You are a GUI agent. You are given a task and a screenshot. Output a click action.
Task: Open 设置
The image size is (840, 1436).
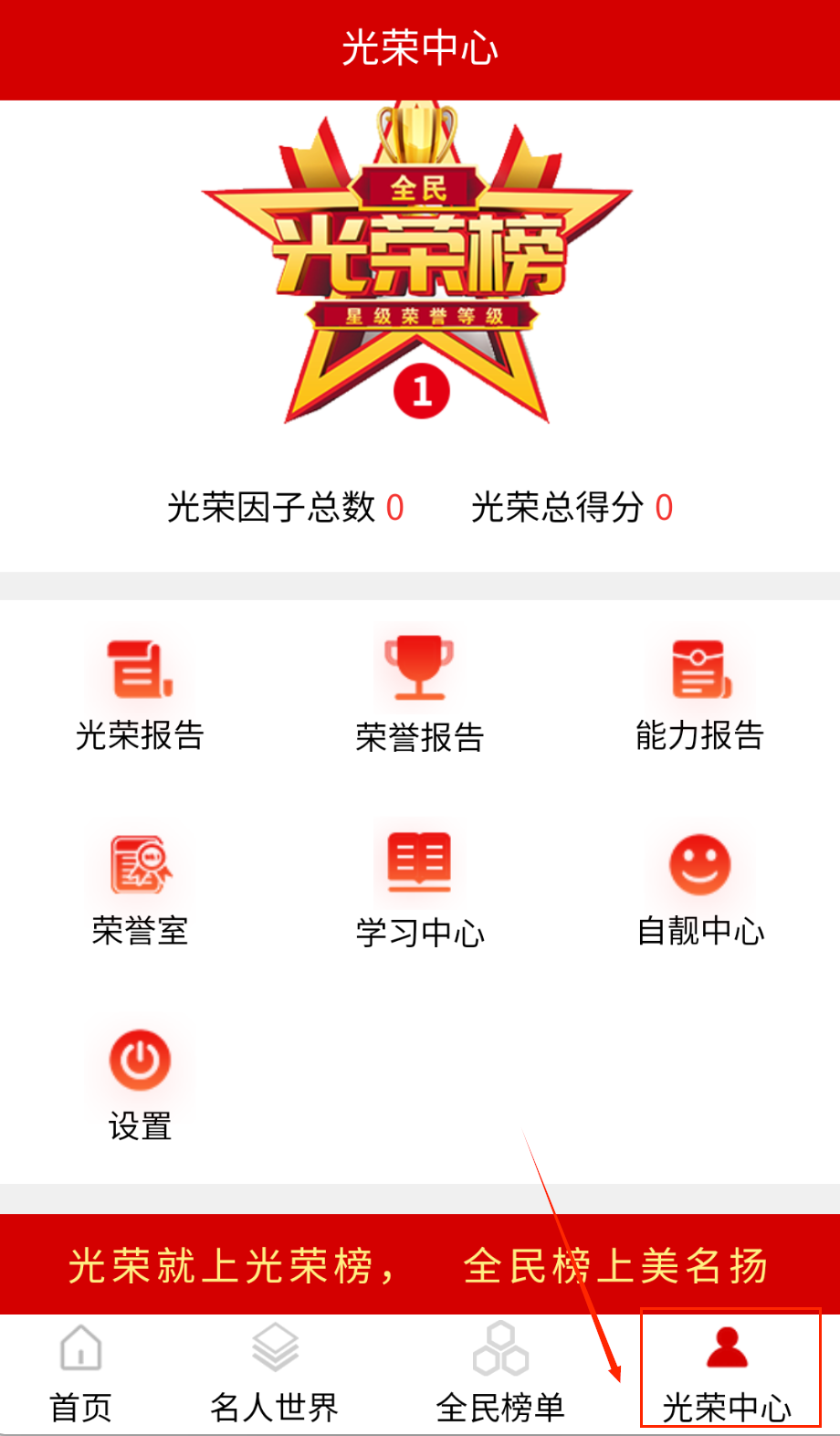tap(140, 1084)
